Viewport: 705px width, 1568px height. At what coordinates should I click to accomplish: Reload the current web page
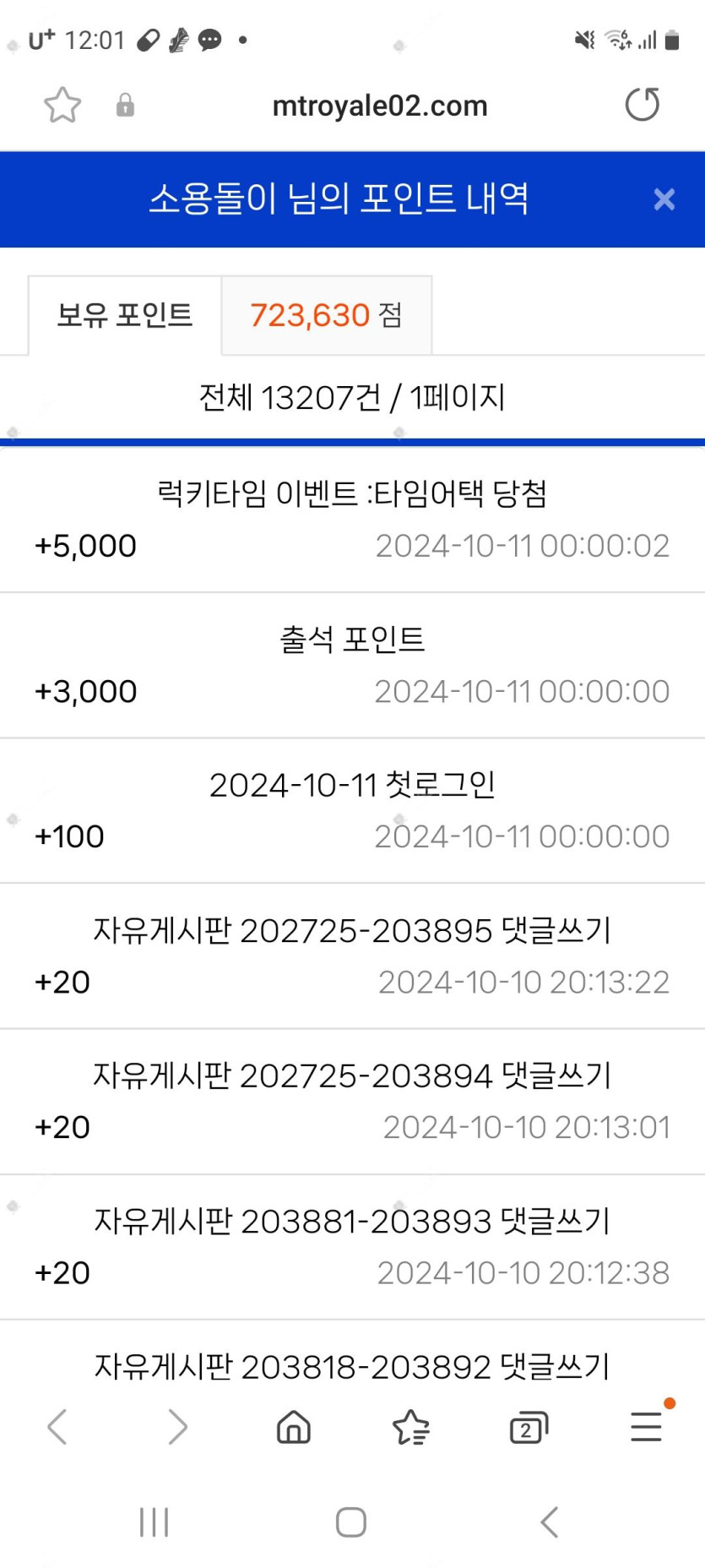pos(643,105)
